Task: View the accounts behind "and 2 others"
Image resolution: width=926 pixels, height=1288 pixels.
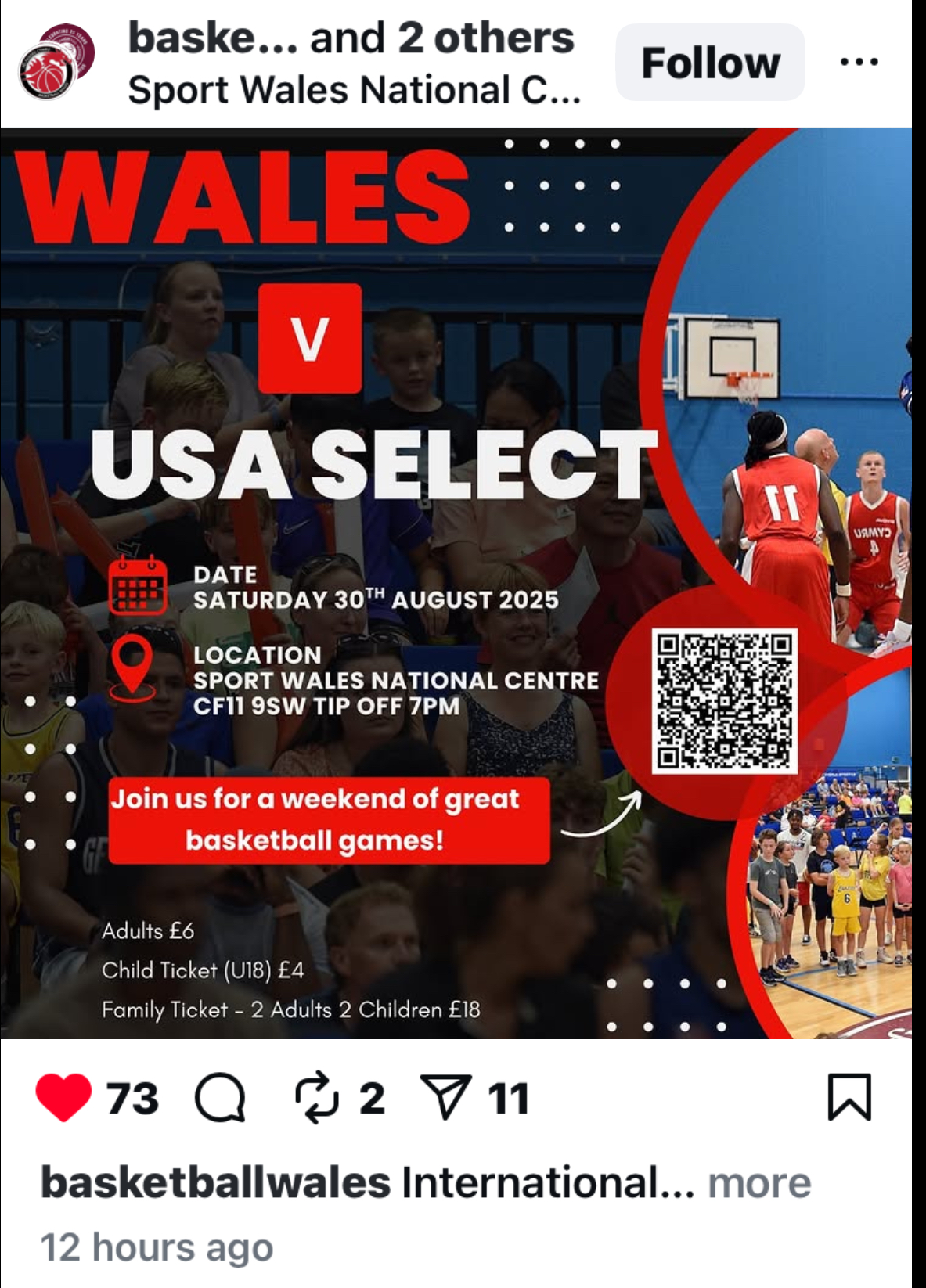Action: pyautogui.click(x=441, y=38)
